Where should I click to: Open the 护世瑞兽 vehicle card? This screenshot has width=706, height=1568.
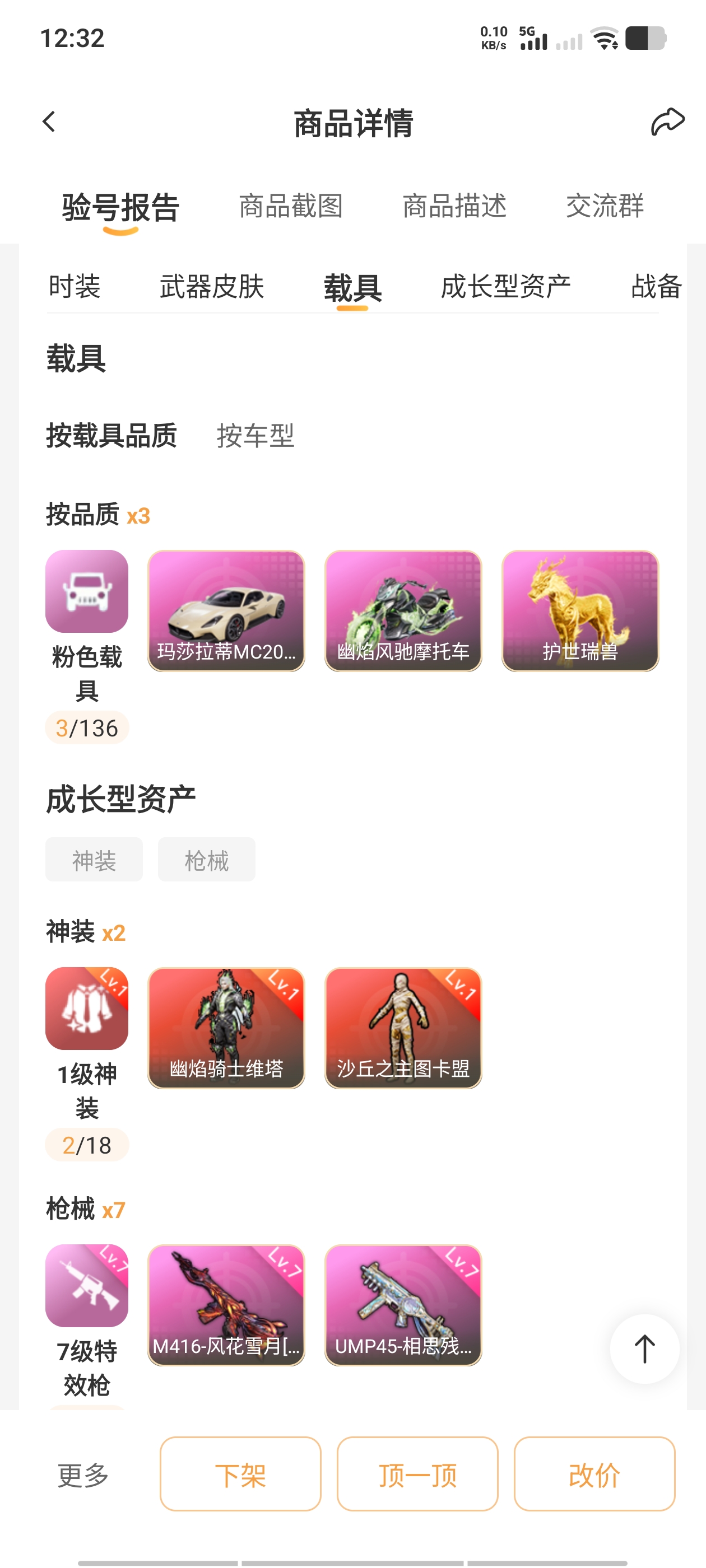(x=579, y=610)
